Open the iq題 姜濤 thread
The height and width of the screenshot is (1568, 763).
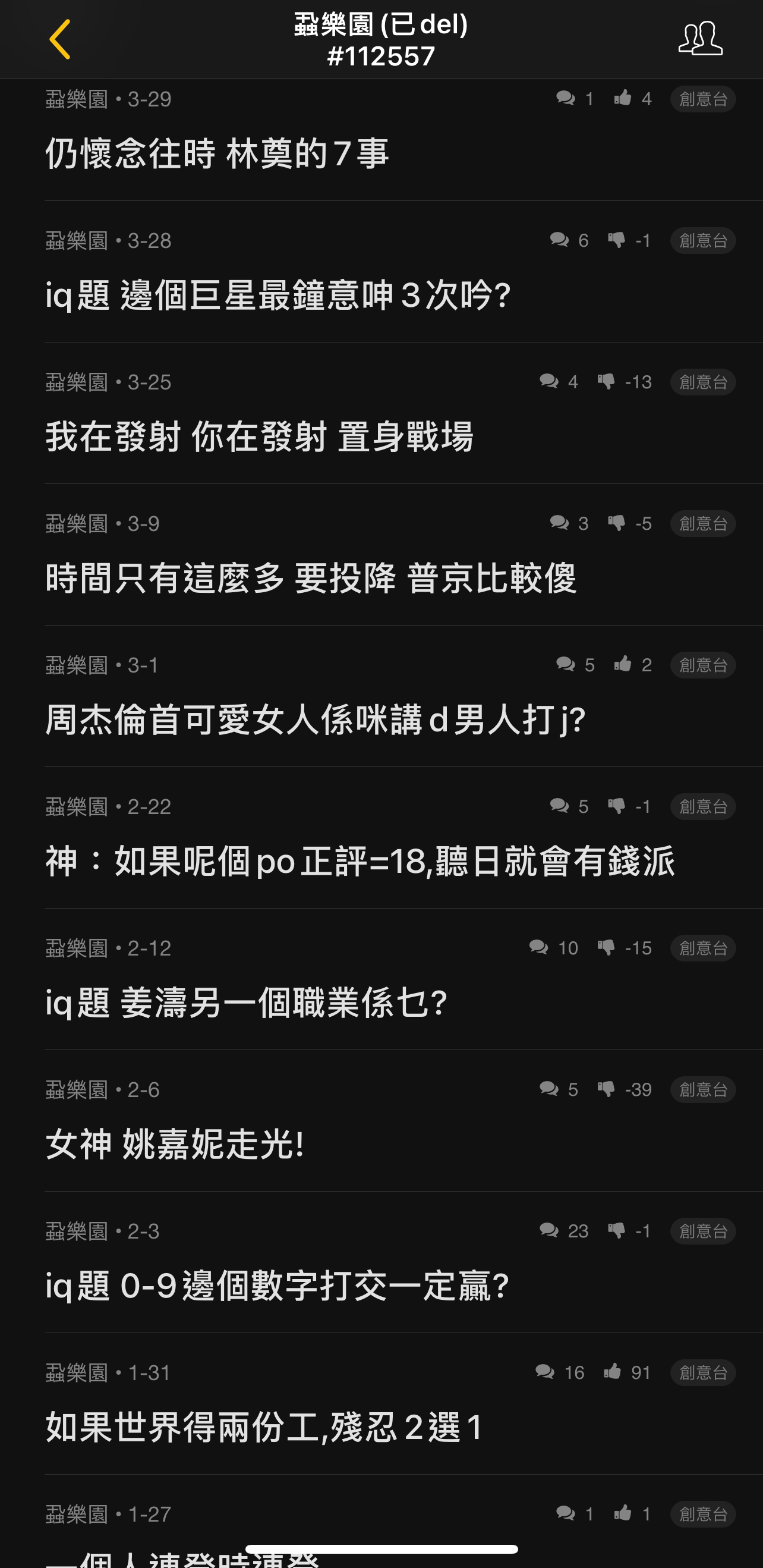(x=244, y=1001)
